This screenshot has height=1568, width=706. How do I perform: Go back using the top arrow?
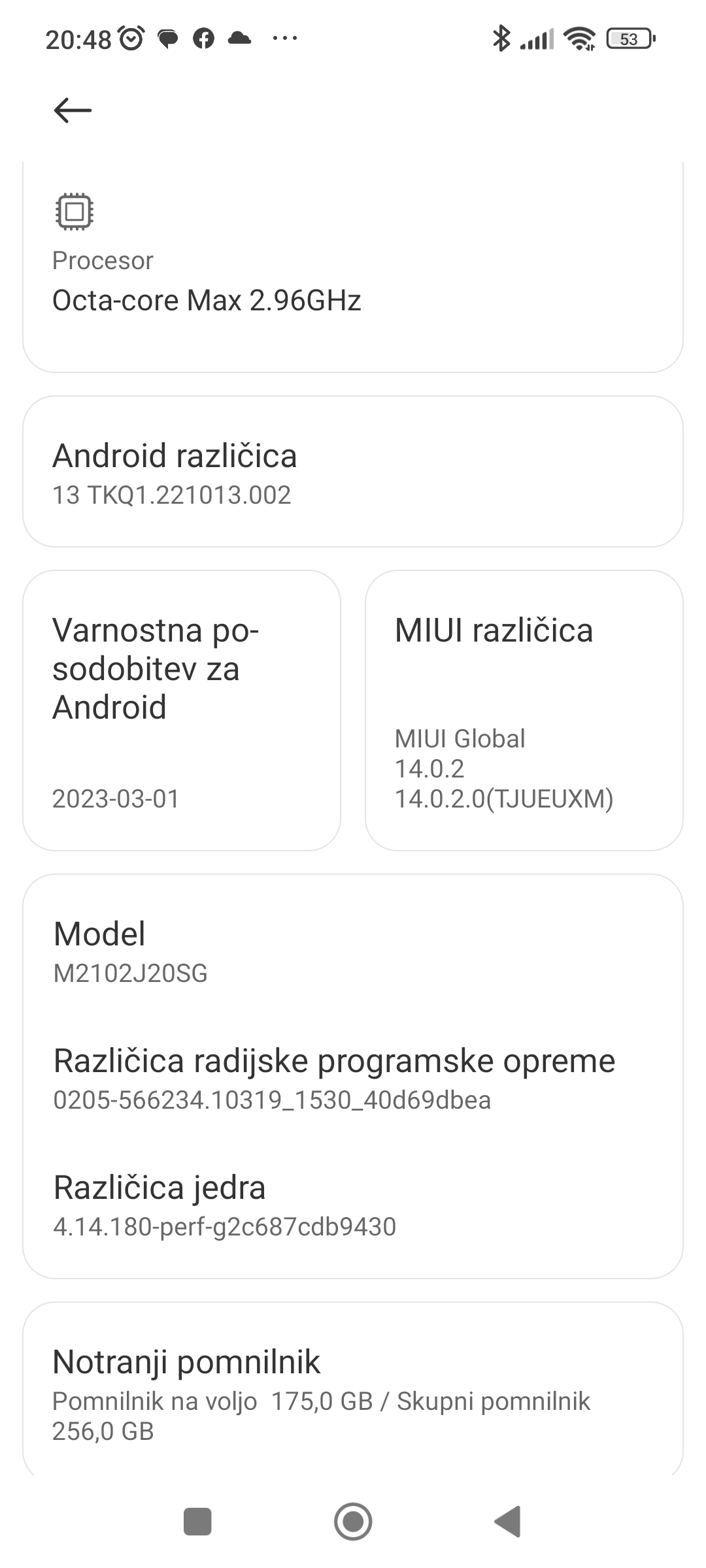[x=73, y=110]
